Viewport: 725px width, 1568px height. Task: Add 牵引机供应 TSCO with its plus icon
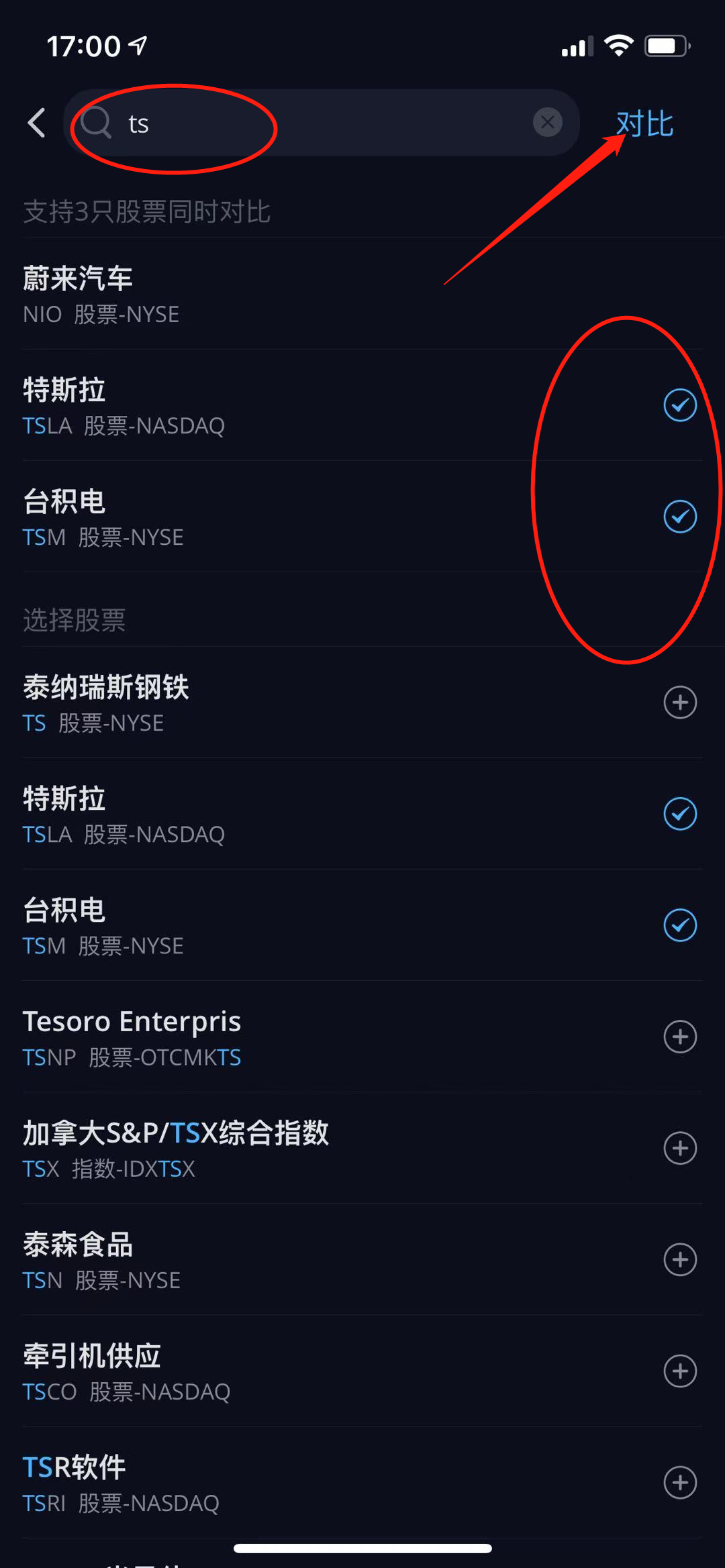point(680,1371)
